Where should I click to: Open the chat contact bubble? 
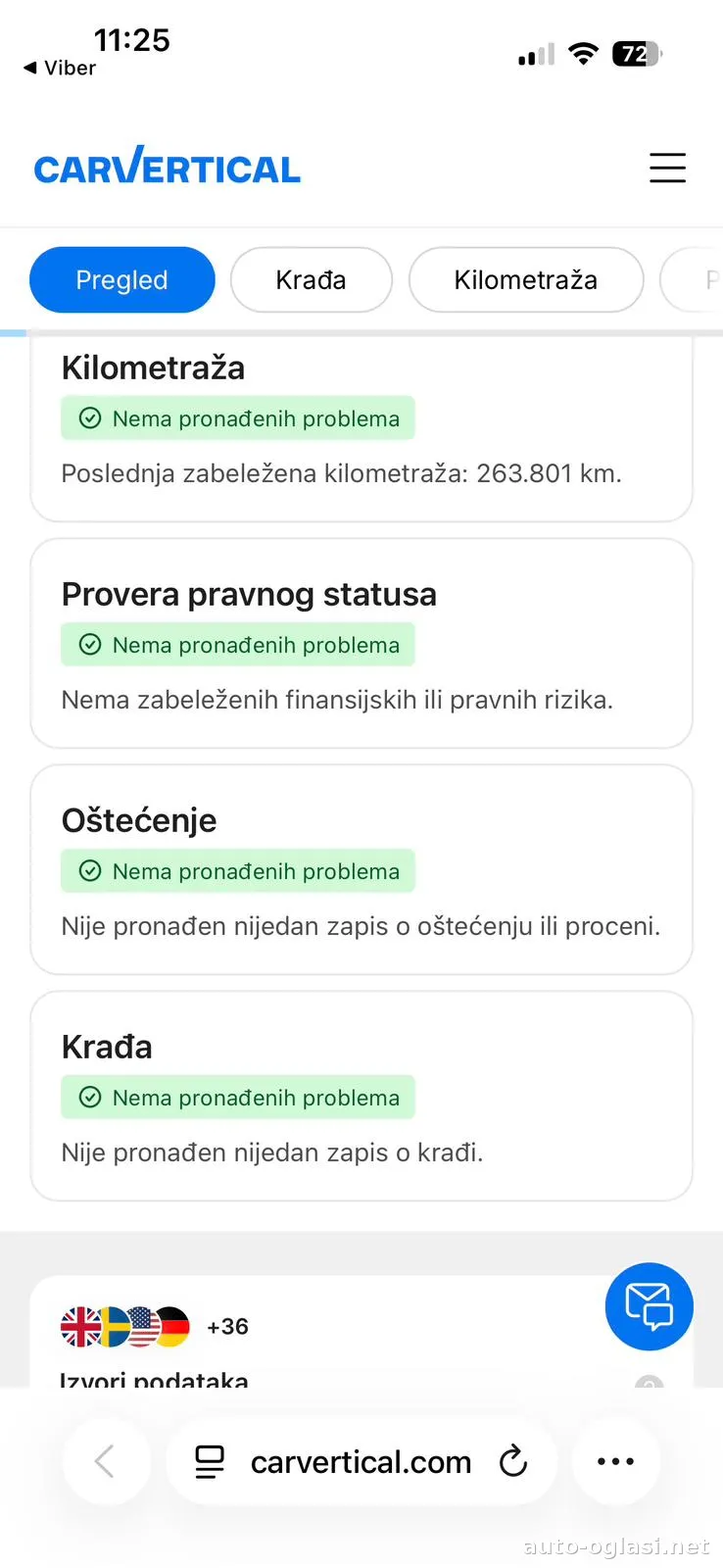coord(649,1306)
